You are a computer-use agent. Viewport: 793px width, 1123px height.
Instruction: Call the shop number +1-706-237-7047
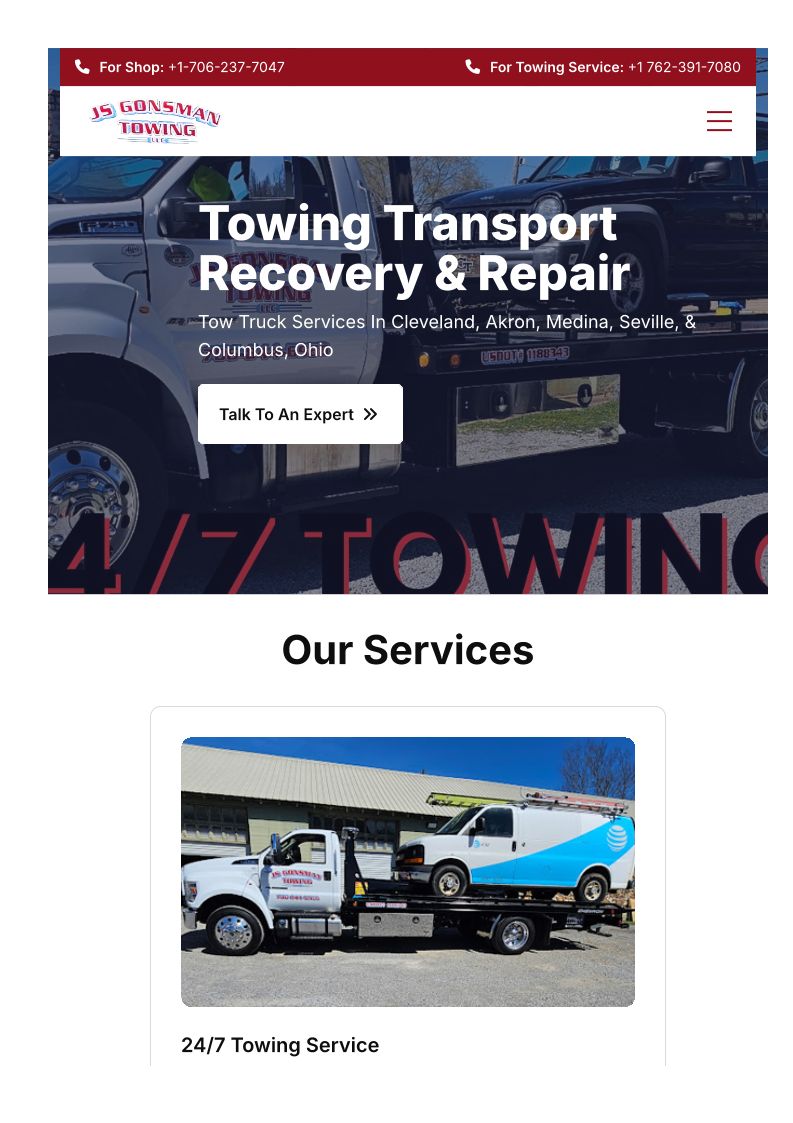point(226,67)
